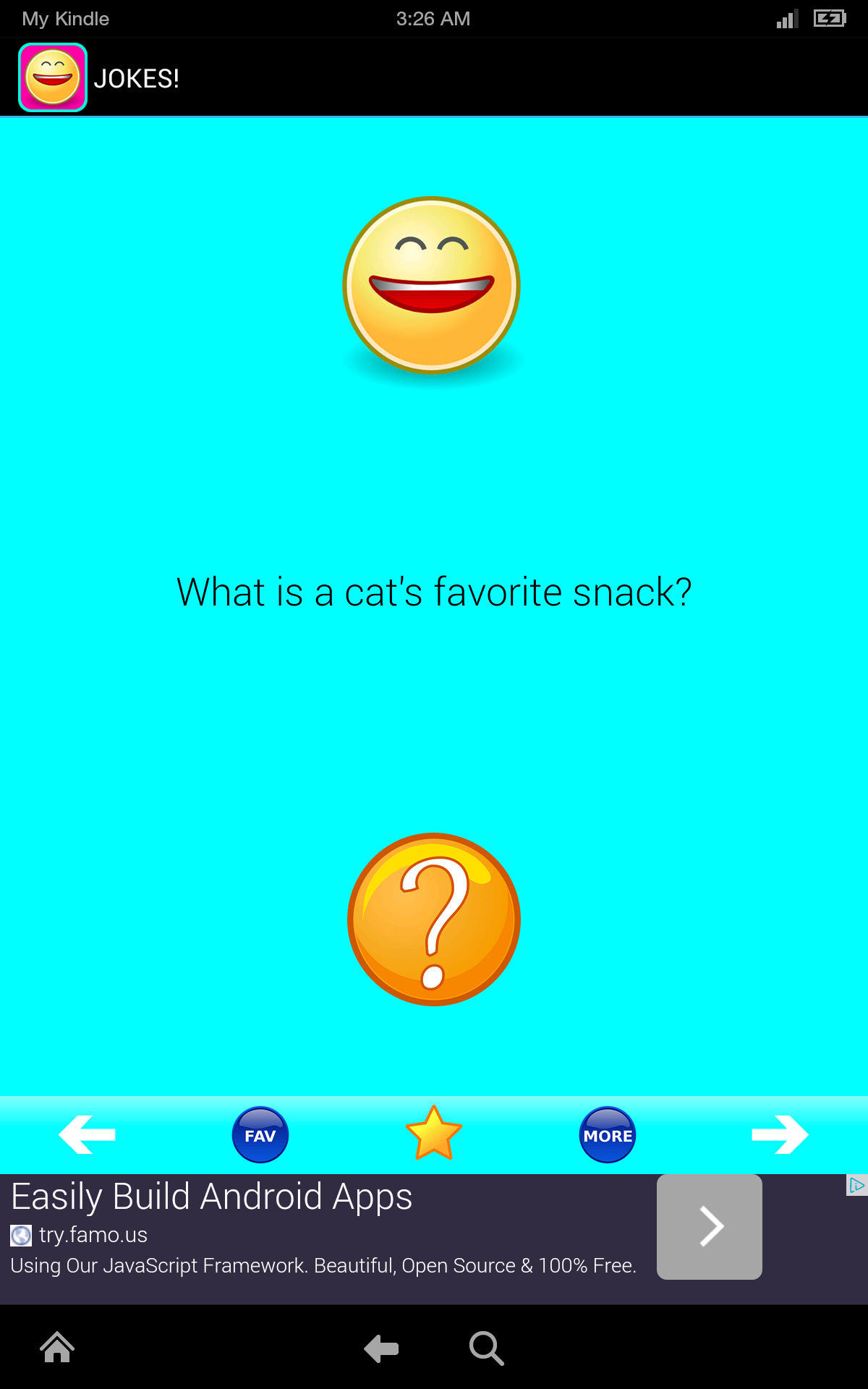The image size is (868, 1389).
Task: Tap the JOKES! smiley app icon in title bar
Action: 52,76
